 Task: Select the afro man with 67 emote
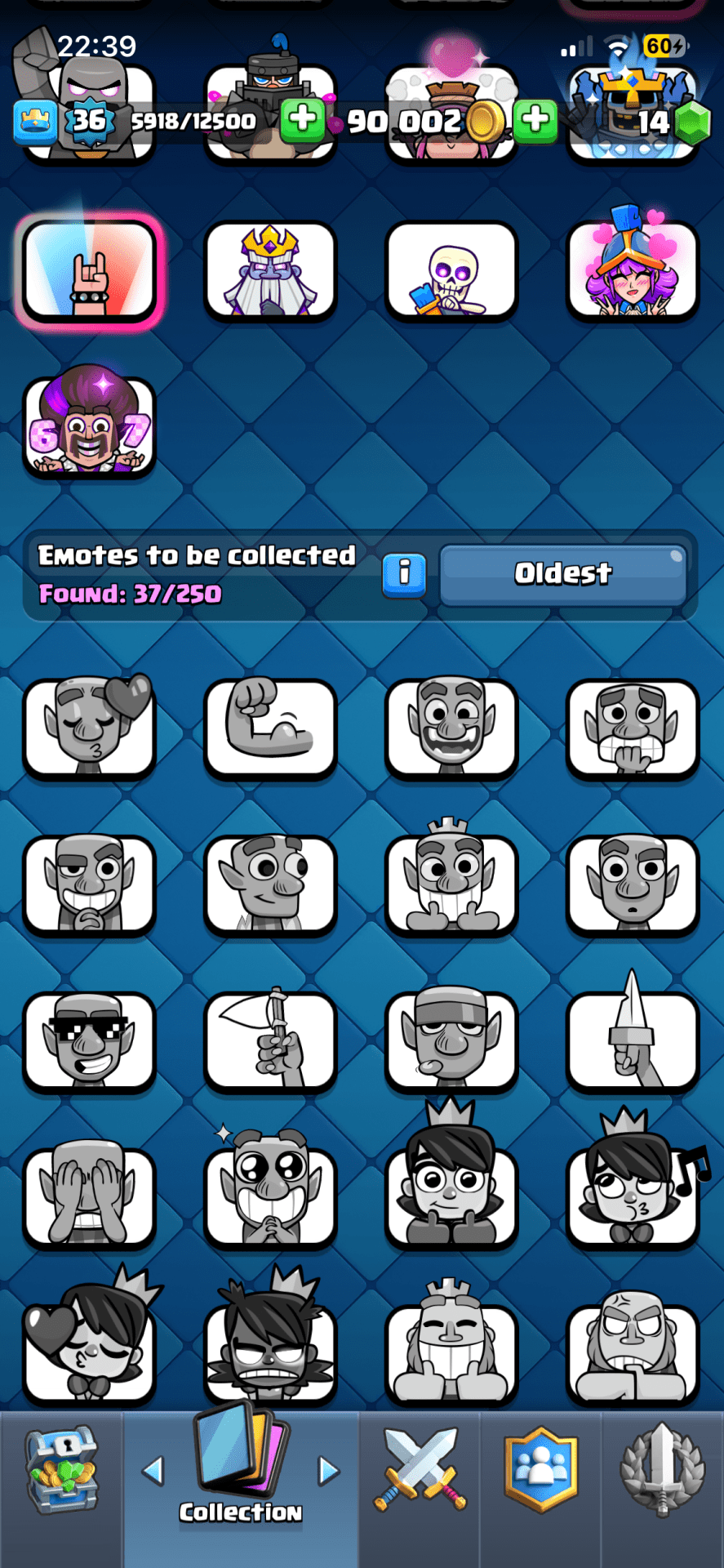89,426
